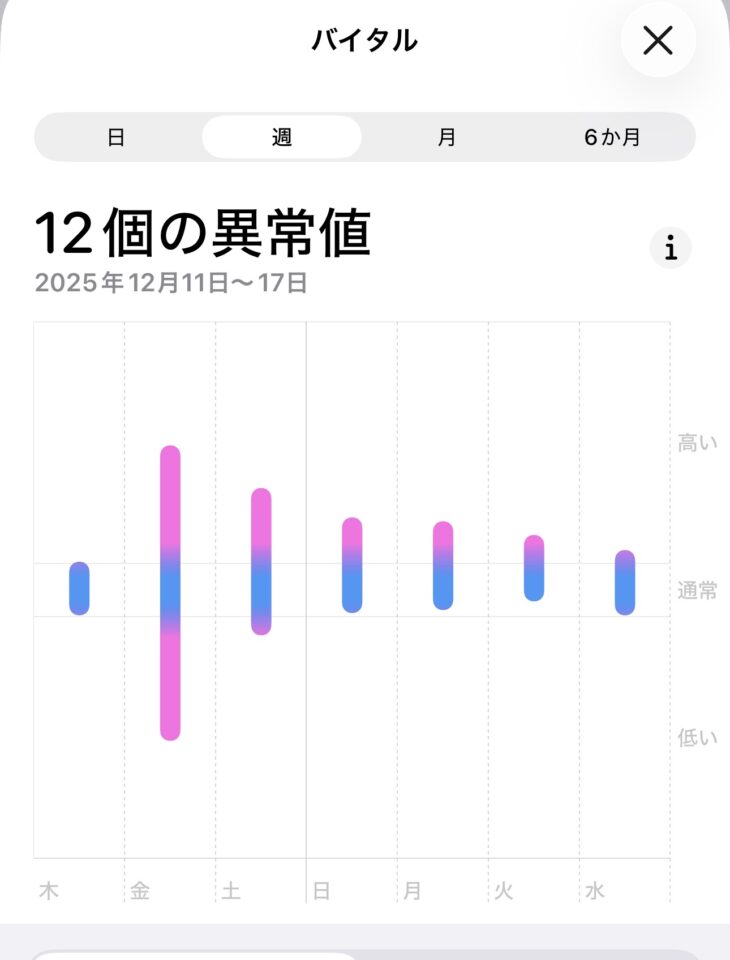The height and width of the screenshot is (960, 730).
Task: Switch to the 月 view
Action: [x=446, y=137]
